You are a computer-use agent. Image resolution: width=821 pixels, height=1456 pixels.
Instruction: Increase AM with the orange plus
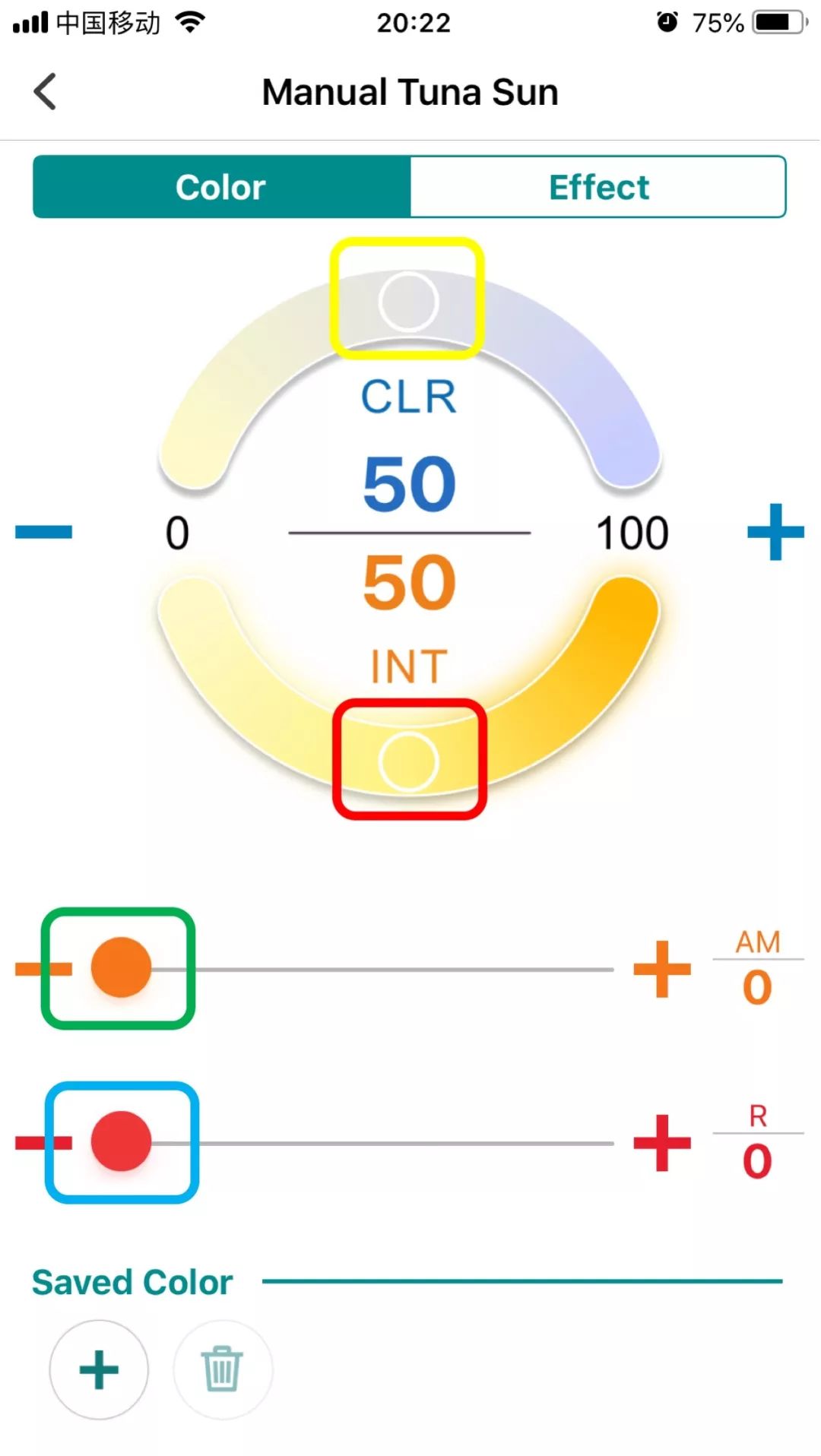662,969
